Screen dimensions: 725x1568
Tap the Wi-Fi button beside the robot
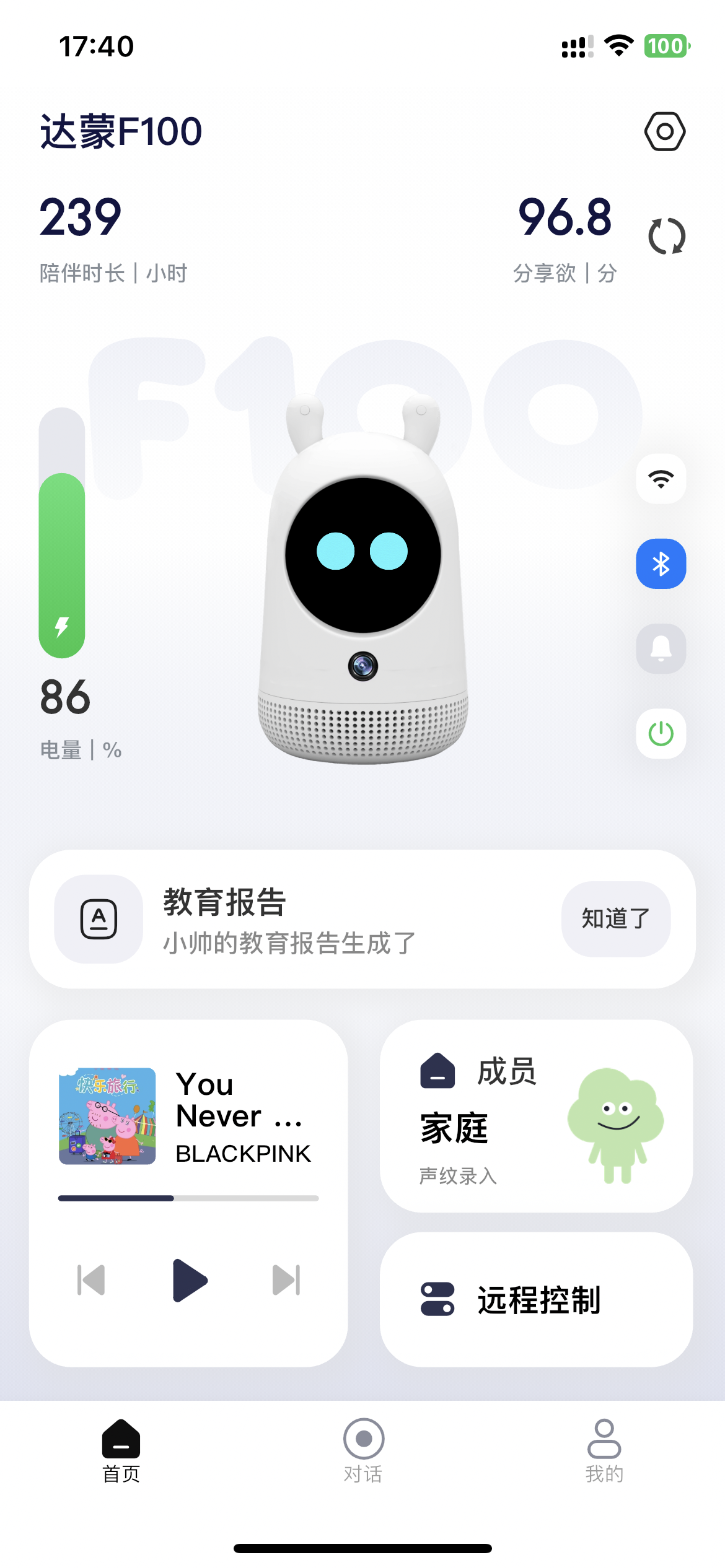point(661,479)
